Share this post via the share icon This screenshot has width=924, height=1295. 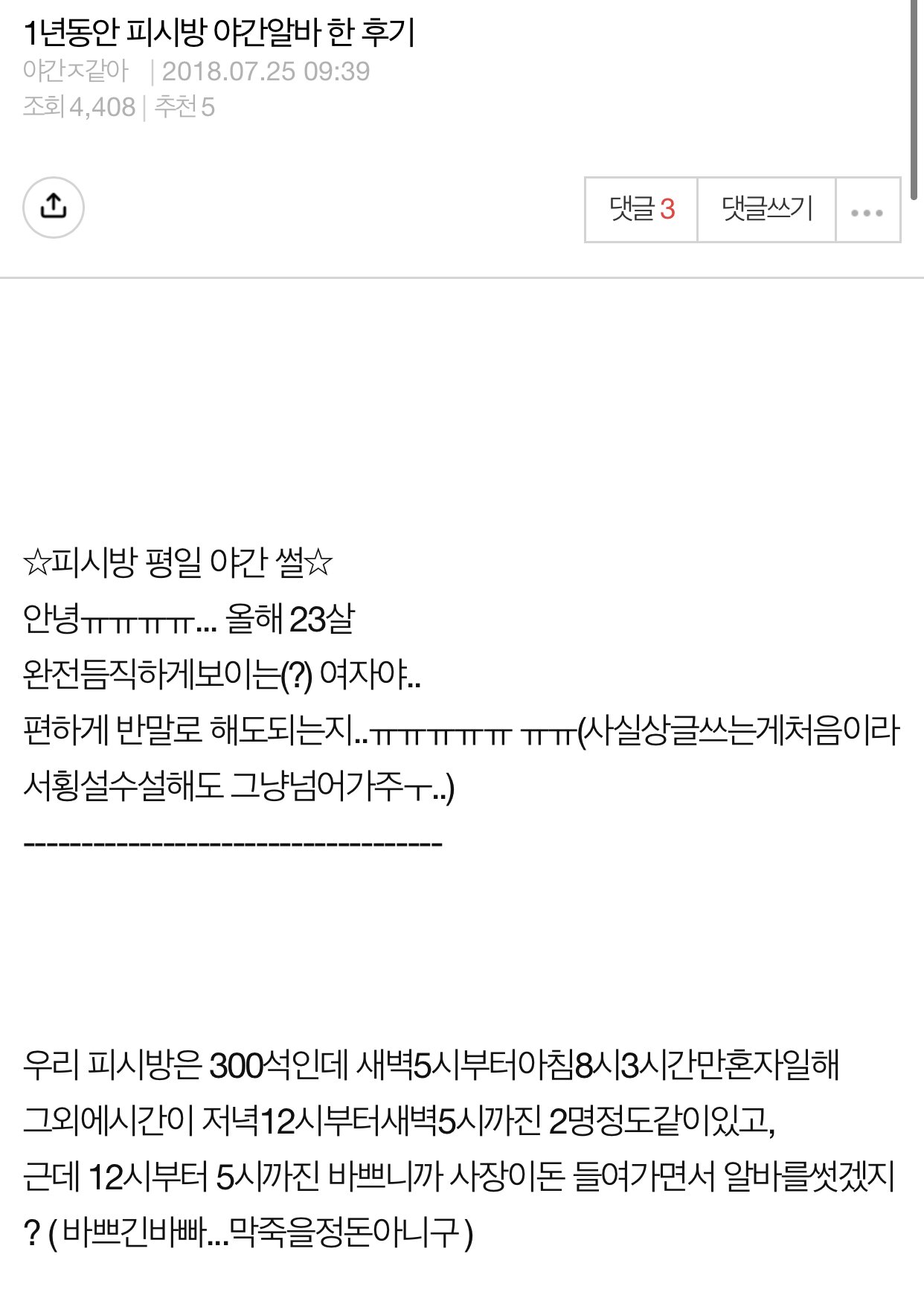point(53,208)
